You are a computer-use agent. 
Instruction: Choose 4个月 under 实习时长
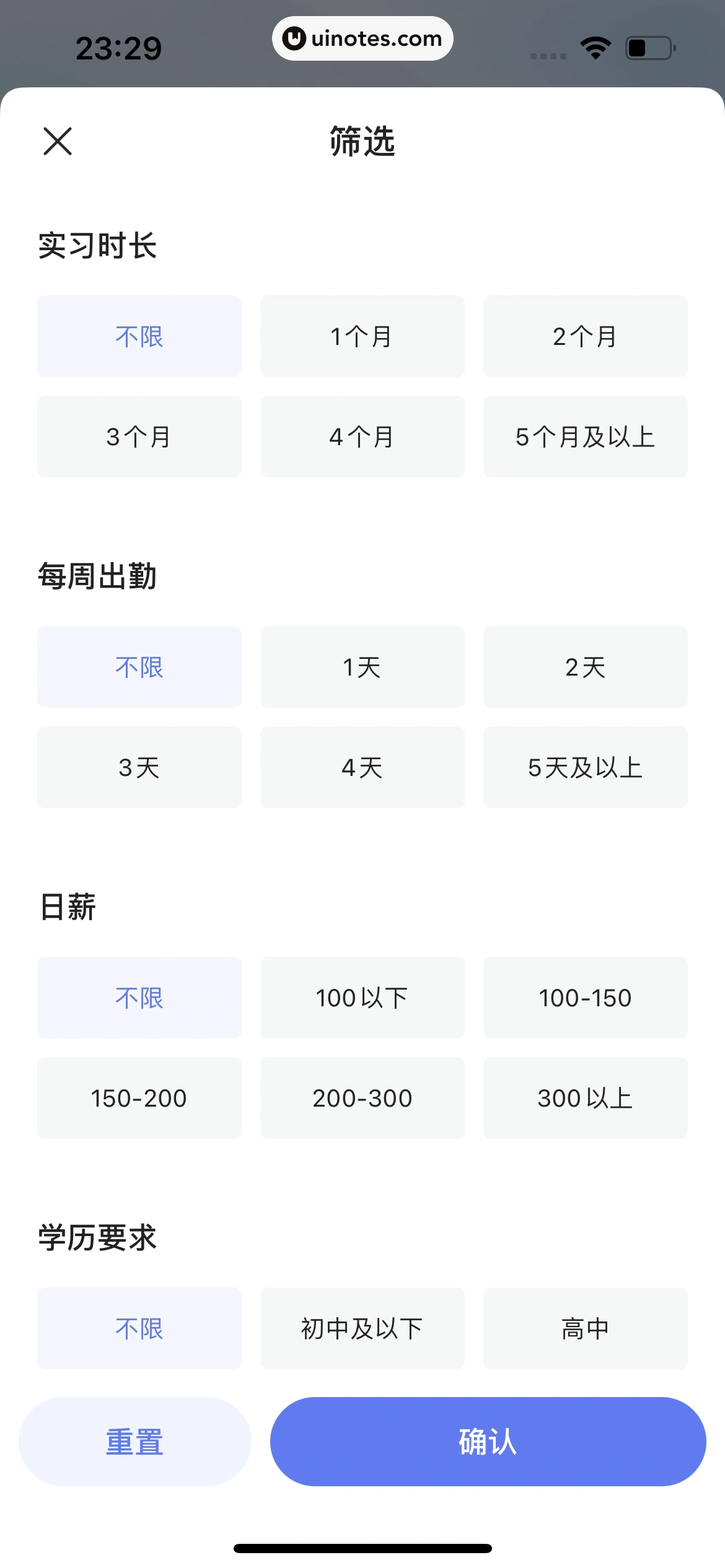362,437
